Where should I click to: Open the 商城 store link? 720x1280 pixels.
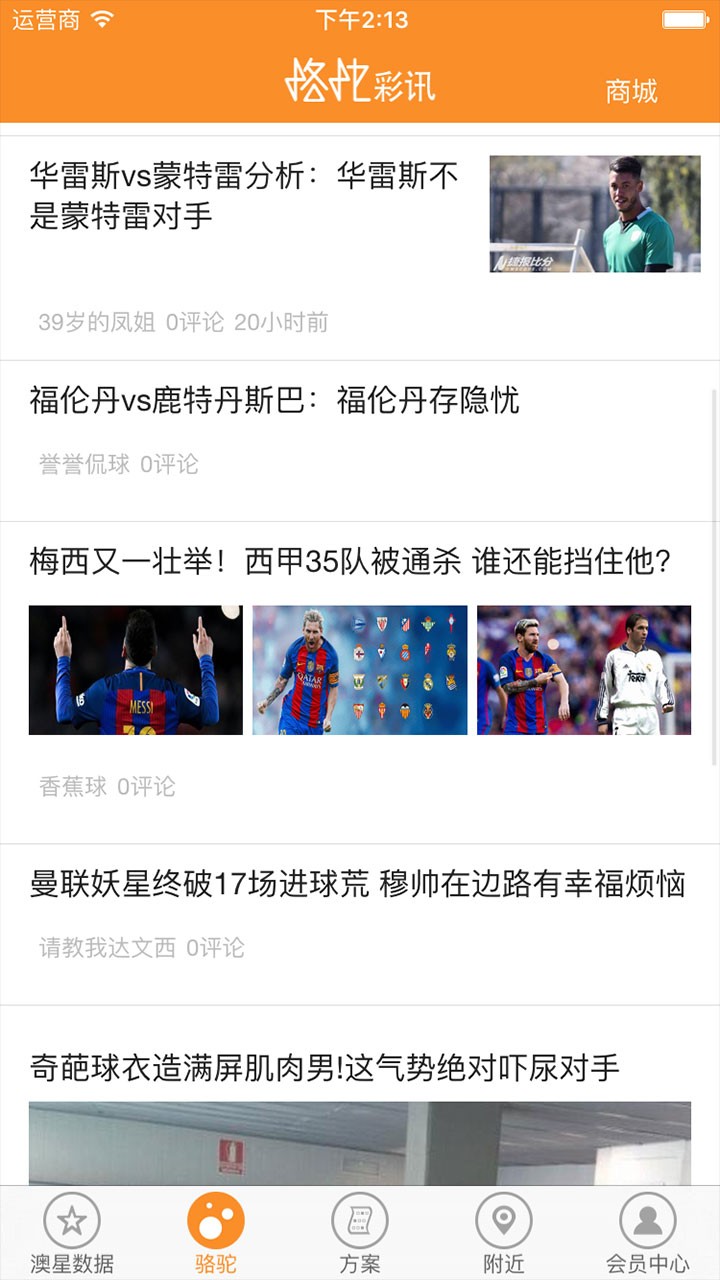point(631,91)
